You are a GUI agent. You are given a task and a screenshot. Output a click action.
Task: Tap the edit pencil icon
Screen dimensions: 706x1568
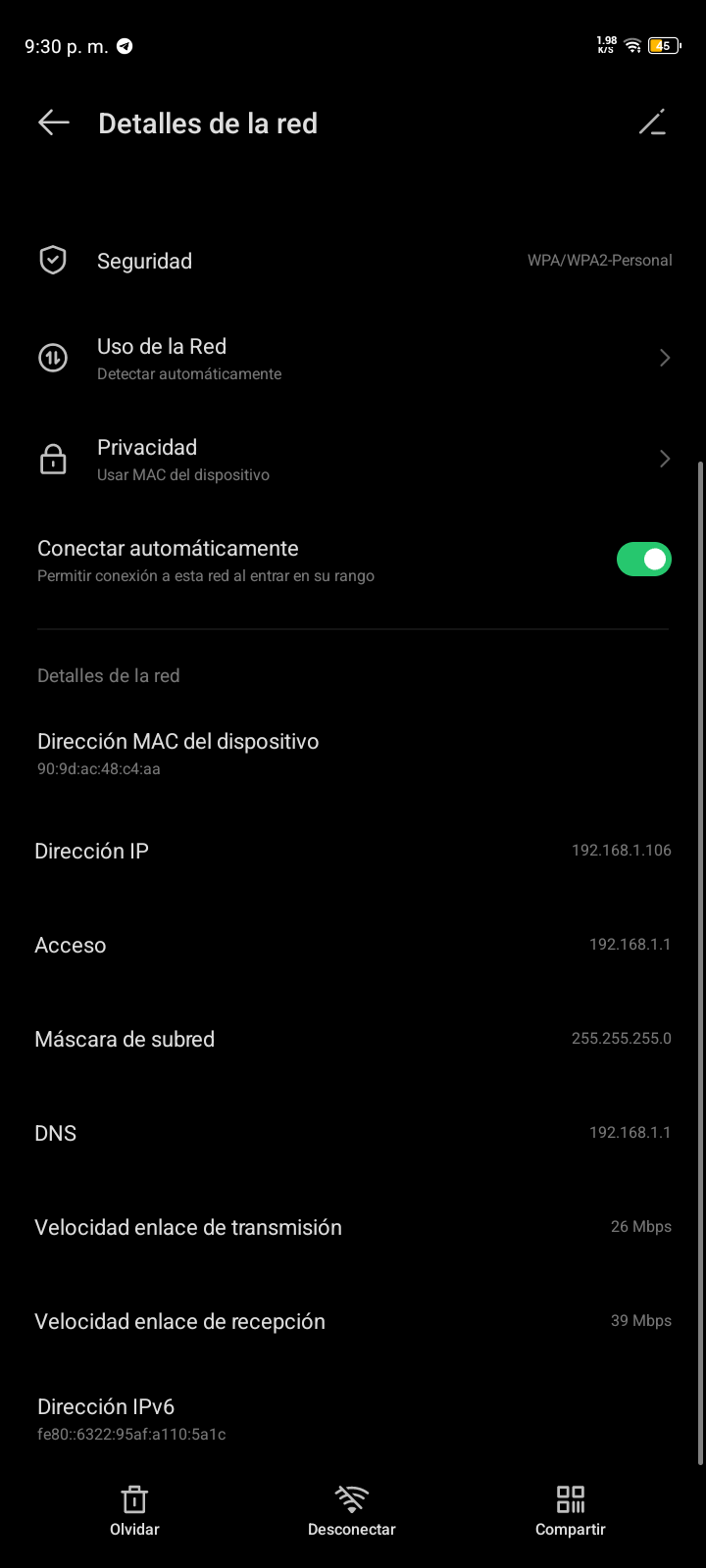pyautogui.click(x=652, y=122)
